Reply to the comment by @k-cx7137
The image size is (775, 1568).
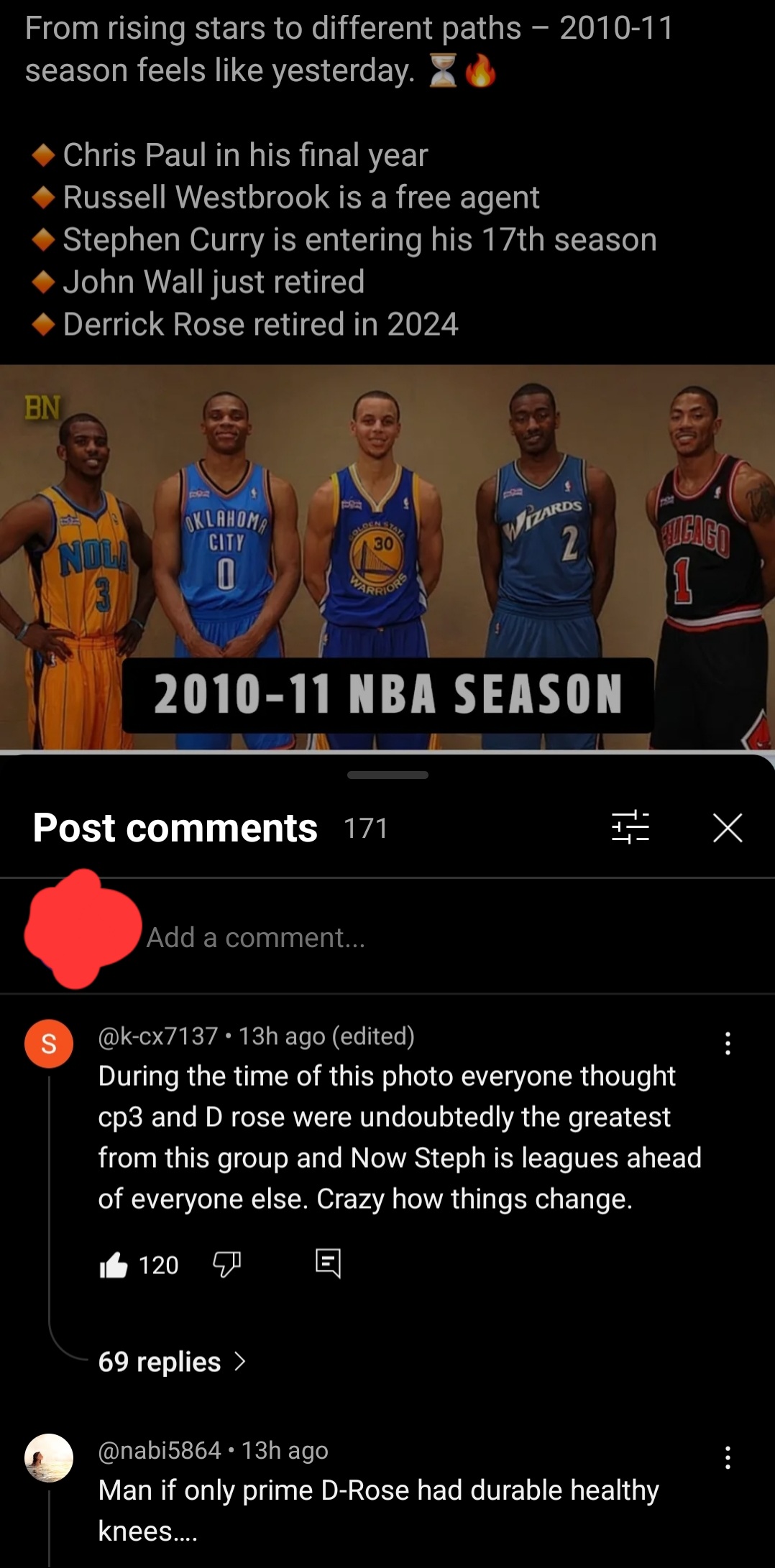click(328, 1263)
